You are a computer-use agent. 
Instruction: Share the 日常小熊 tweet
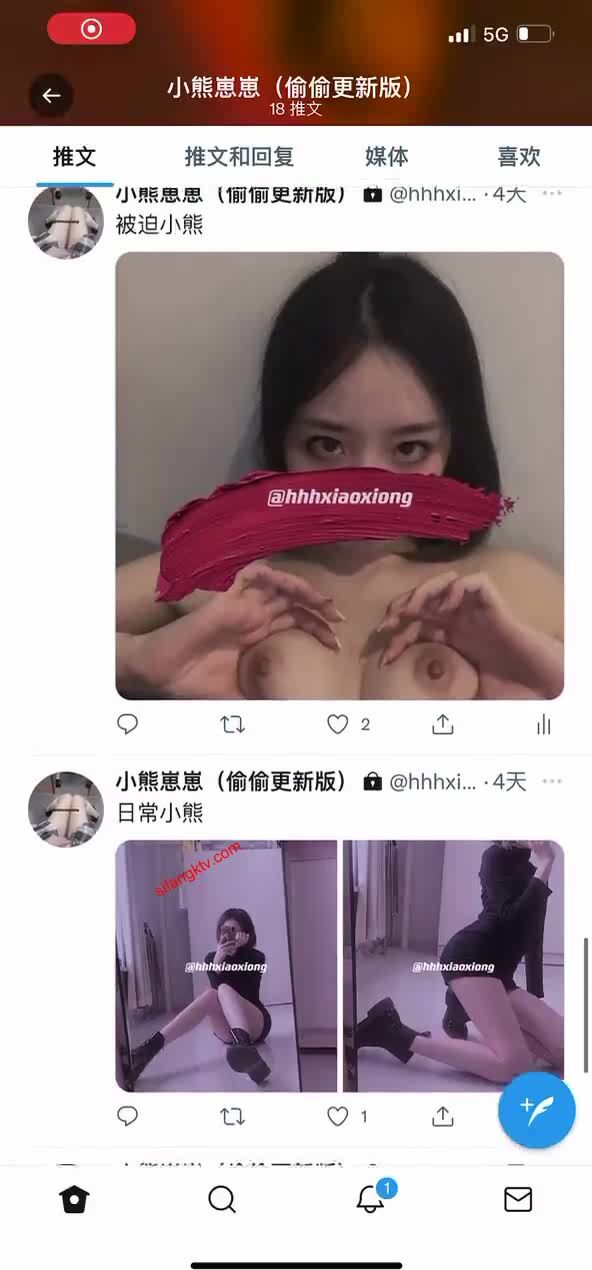pyautogui.click(x=443, y=1115)
